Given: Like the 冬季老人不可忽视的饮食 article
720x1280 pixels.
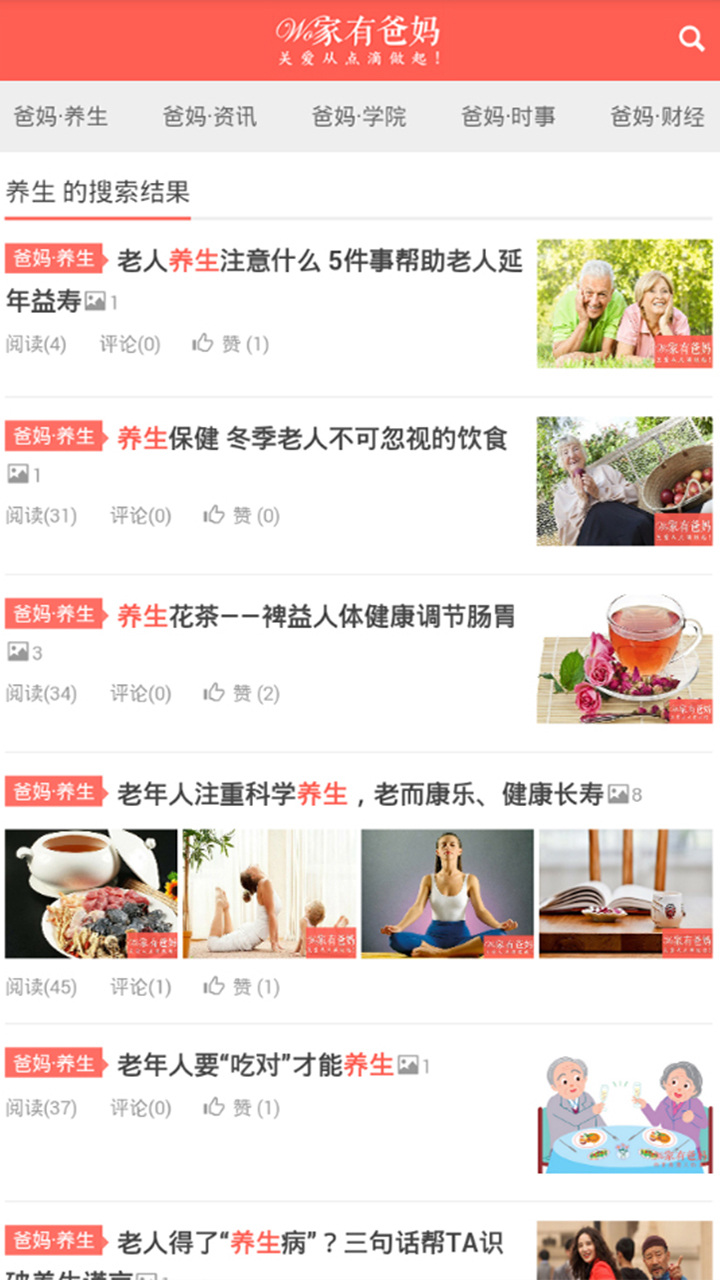Looking at the screenshot, I should (x=241, y=516).
